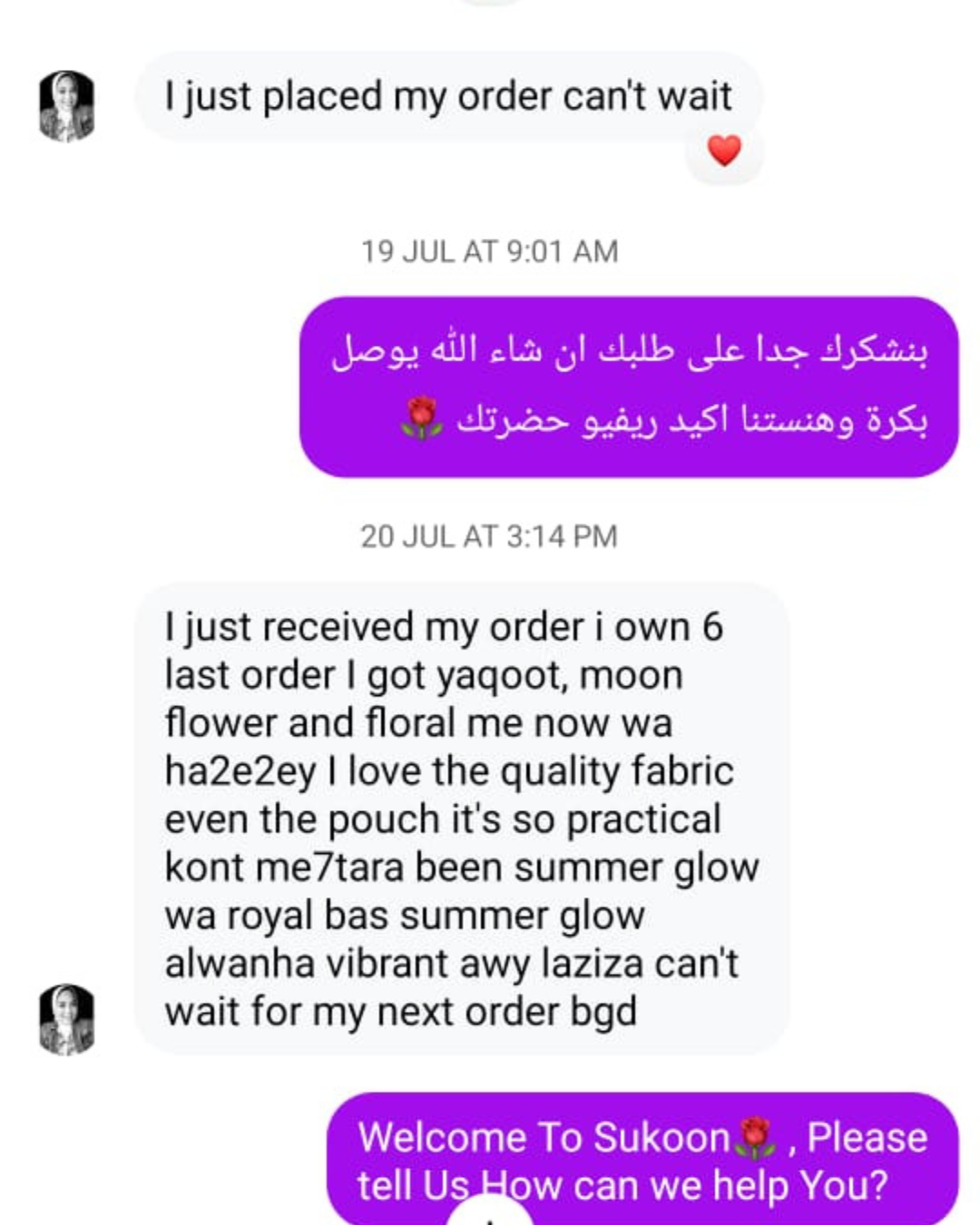980x1225 pixels.
Task: Jump to latest messages with the down arrow
Action: click(x=490, y=1214)
